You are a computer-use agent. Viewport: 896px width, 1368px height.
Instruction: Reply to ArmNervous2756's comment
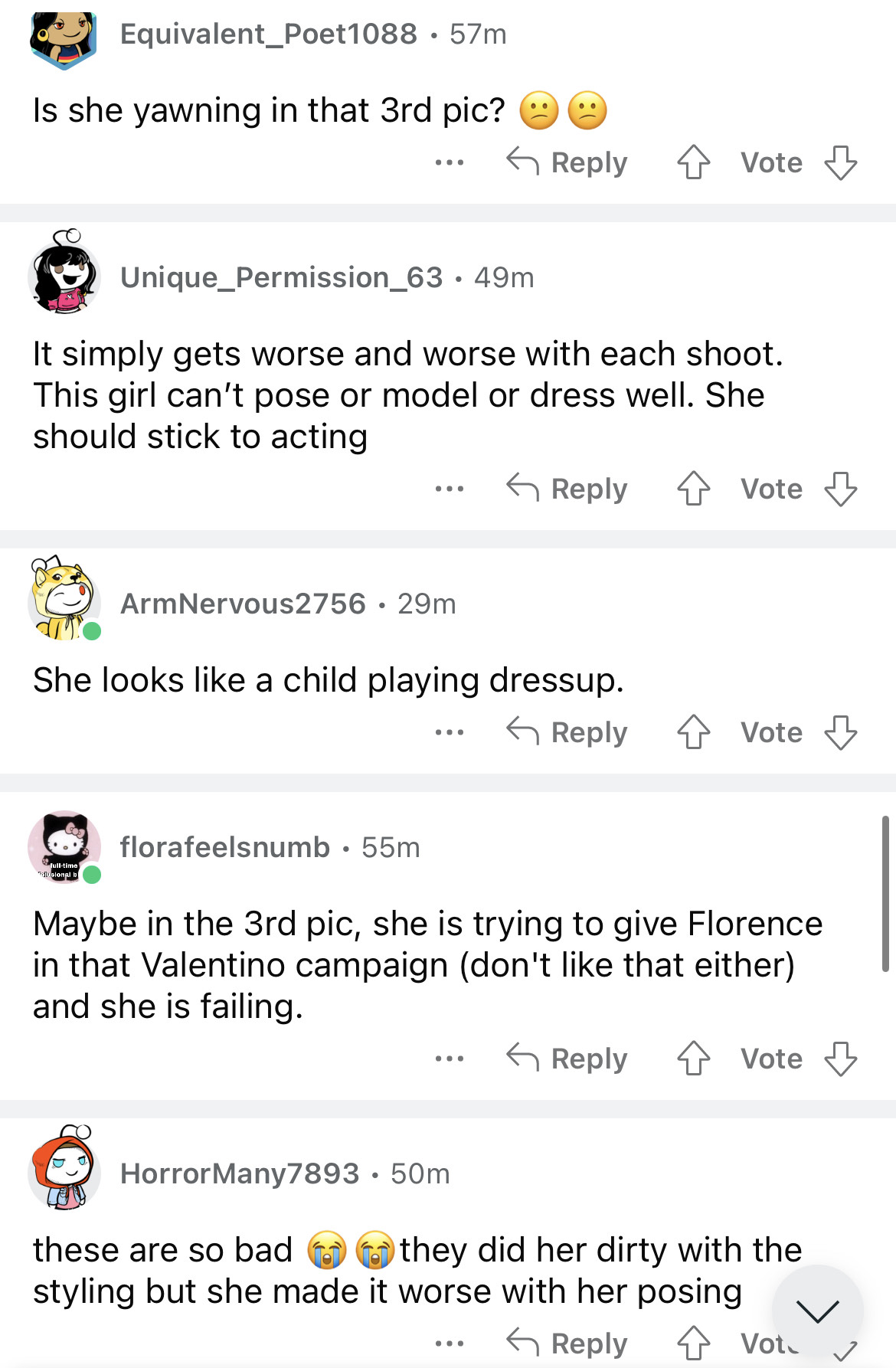pyautogui.click(x=567, y=732)
